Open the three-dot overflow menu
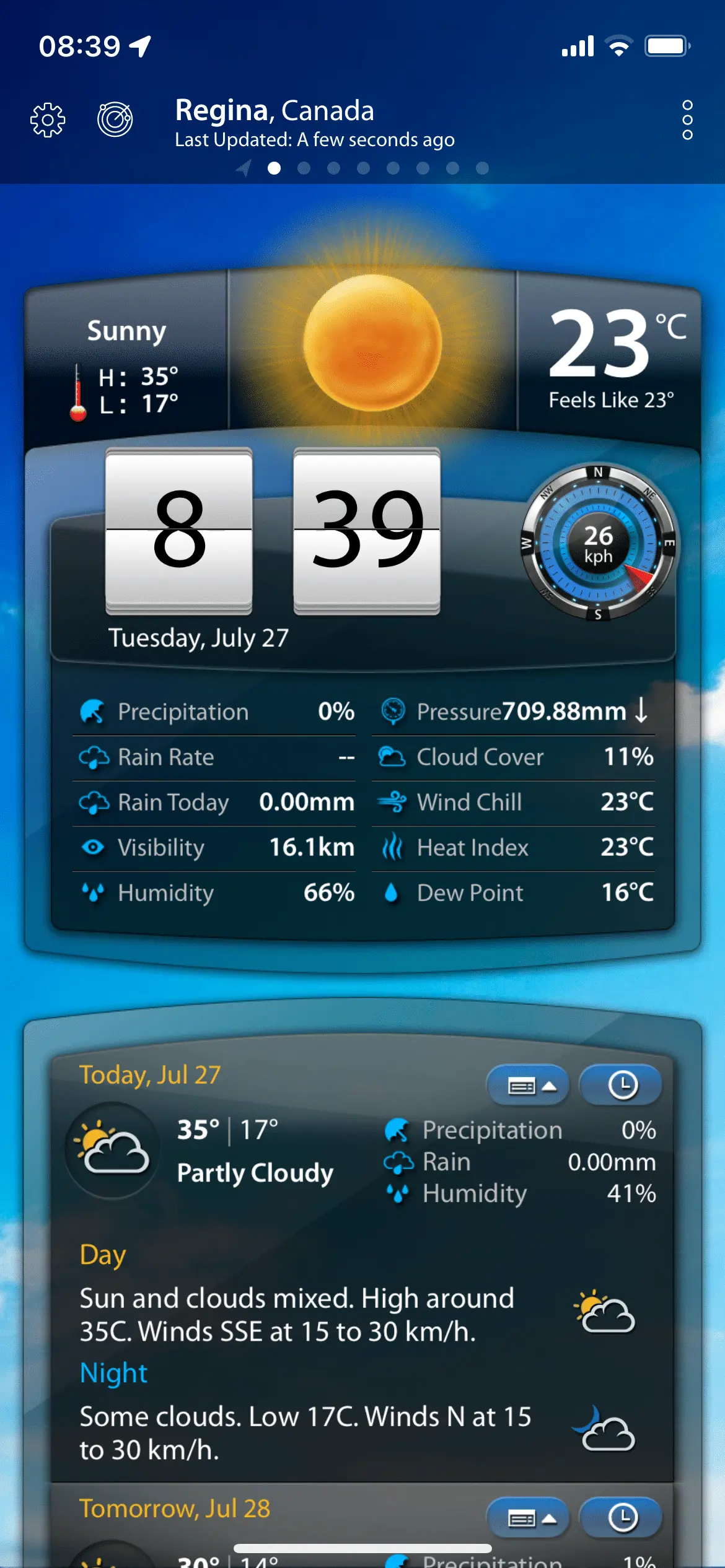725x1568 pixels. coord(687,120)
